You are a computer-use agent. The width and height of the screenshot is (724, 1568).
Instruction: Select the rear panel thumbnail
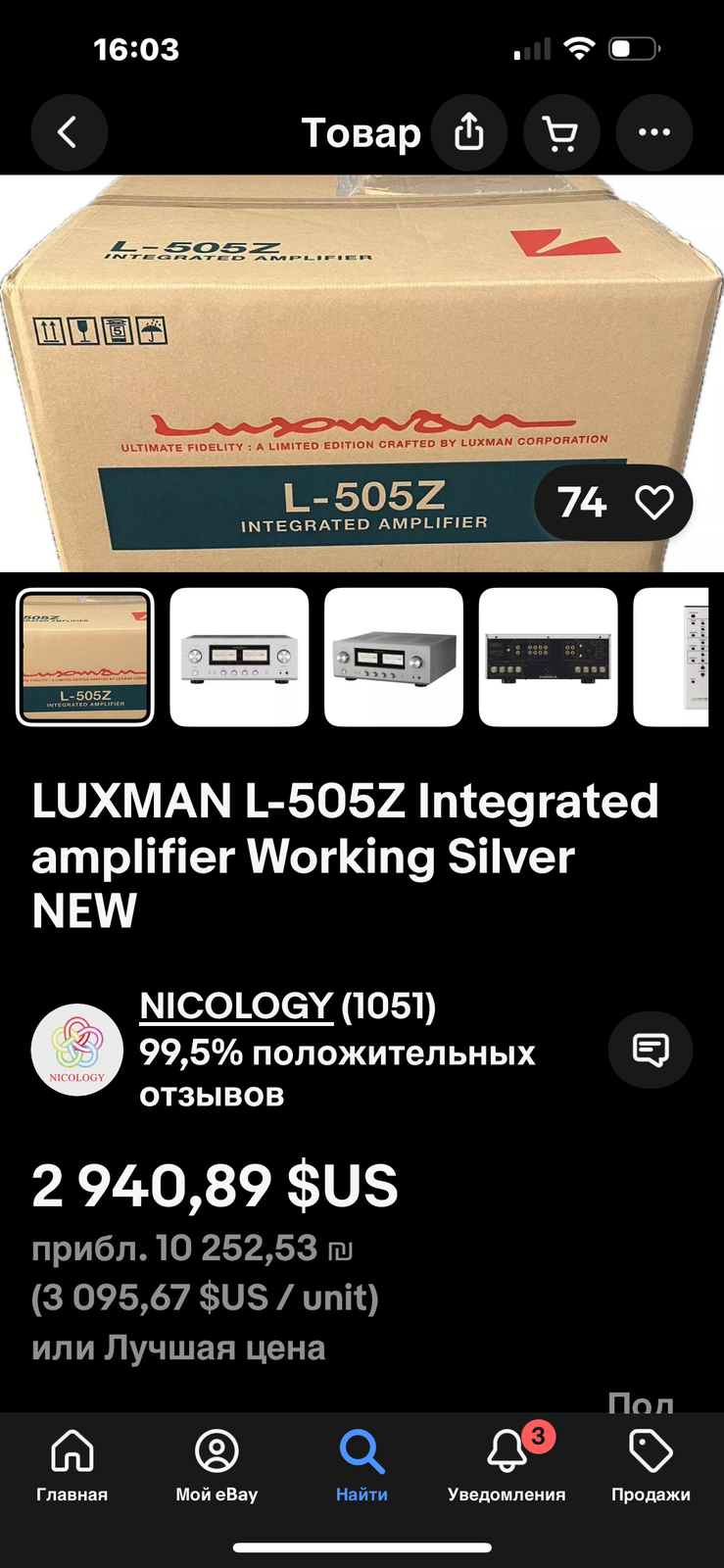(x=548, y=657)
